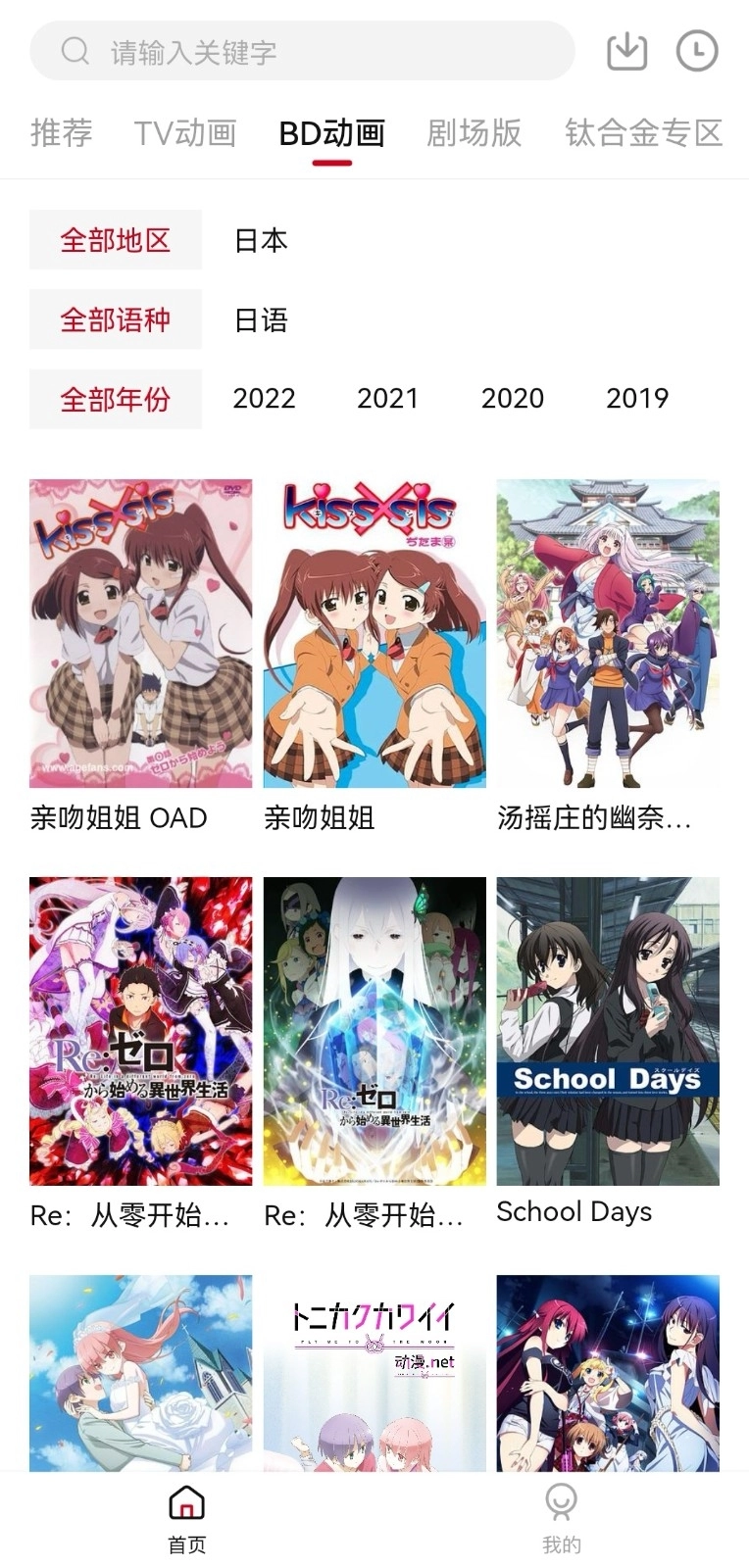Select the 钛合金专区 section

pyautogui.click(x=642, y=133)
